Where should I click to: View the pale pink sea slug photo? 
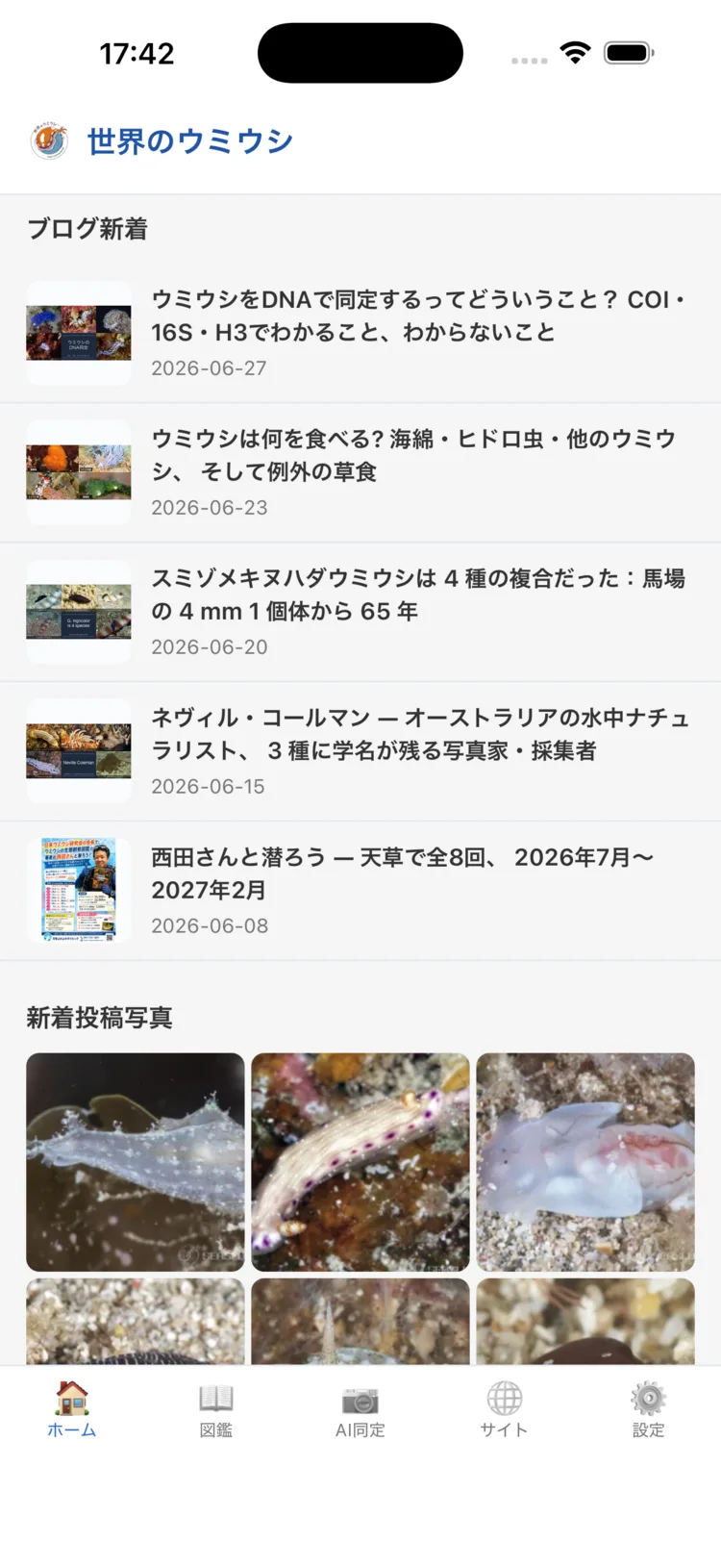click(x=585, y=1162)
